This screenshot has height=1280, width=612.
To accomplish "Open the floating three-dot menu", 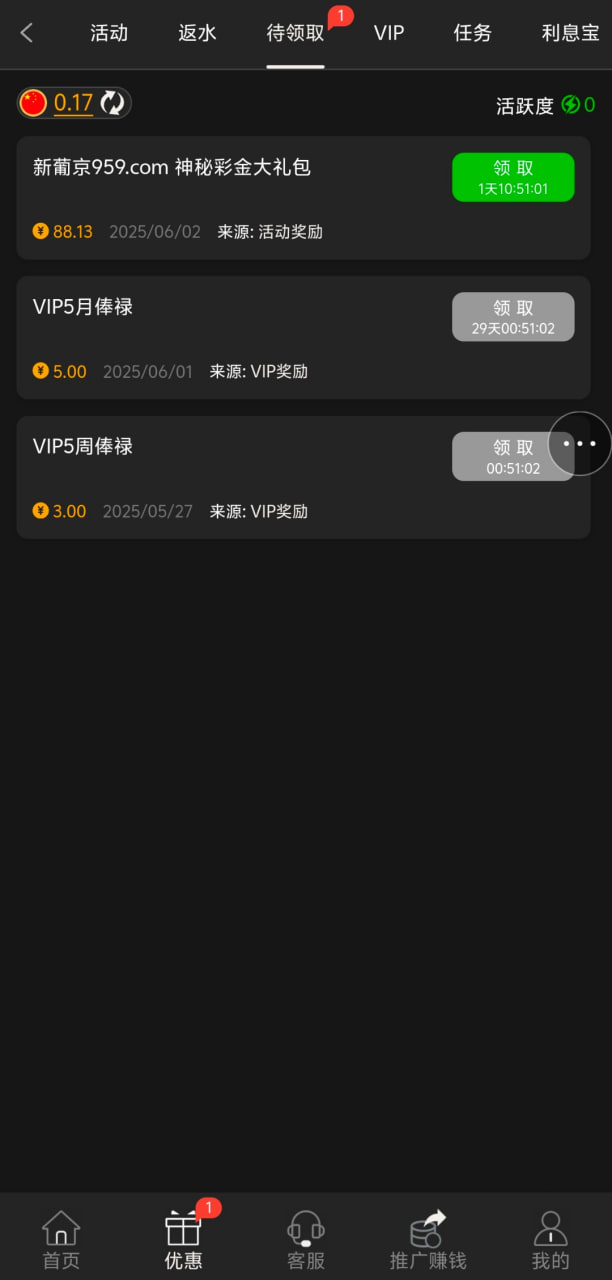I will pos(580,443).
